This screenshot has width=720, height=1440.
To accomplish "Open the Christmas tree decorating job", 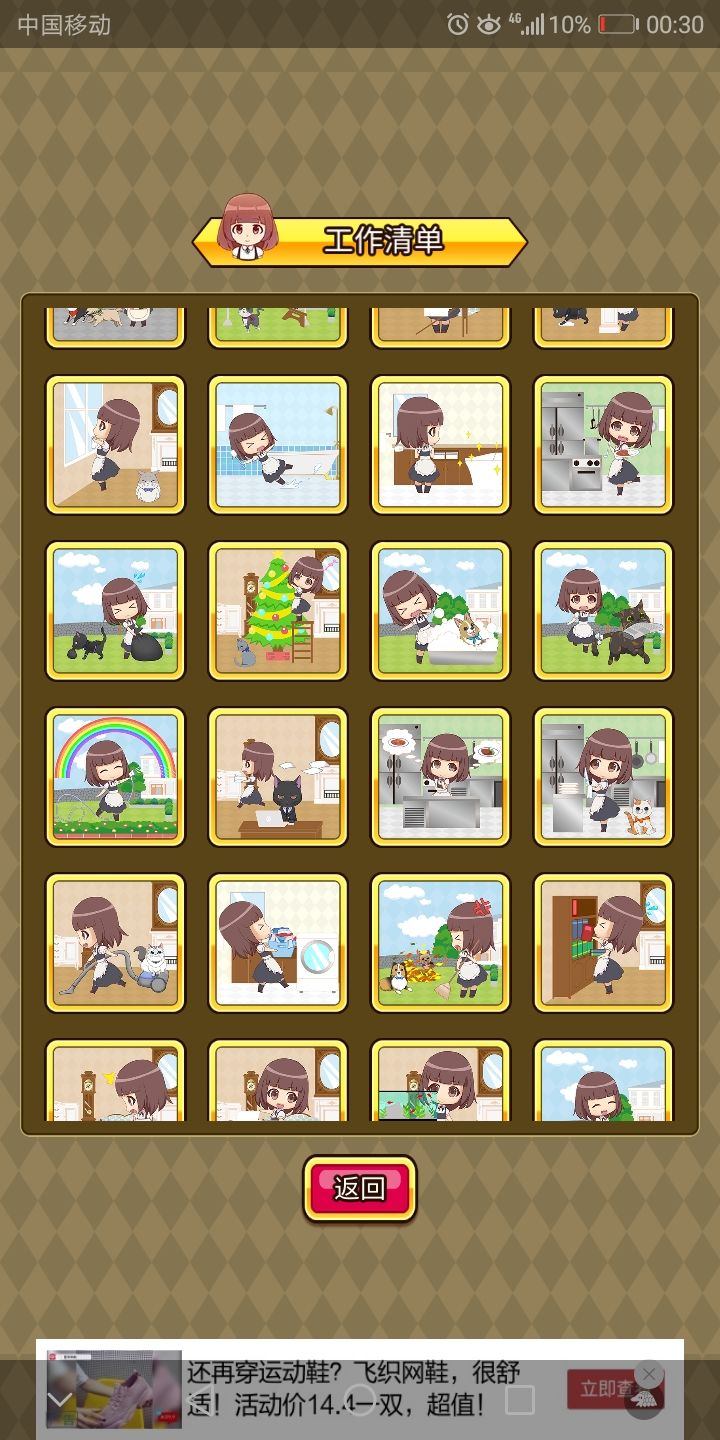I will pyautogui.click(x=278, y=610).
